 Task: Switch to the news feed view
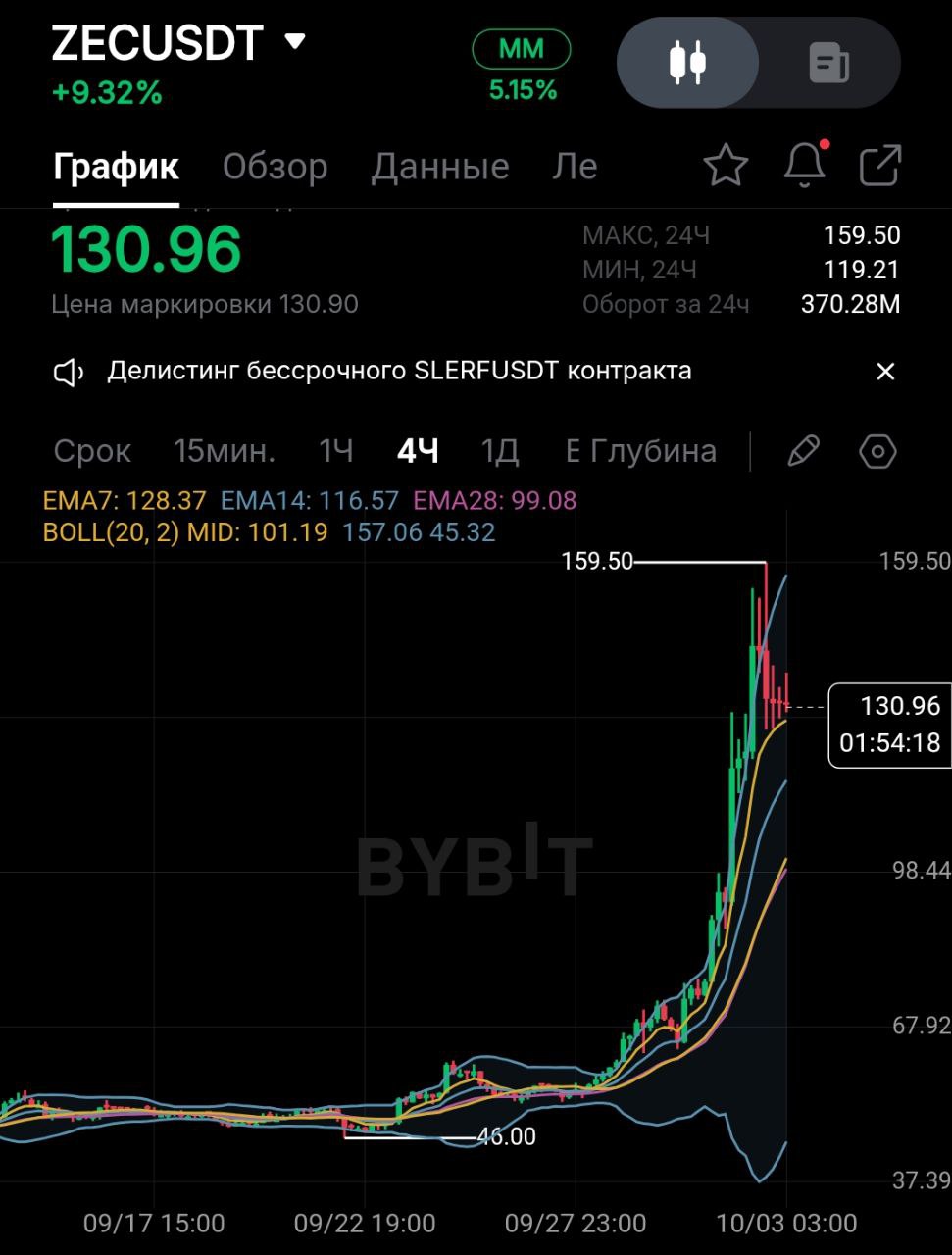coord(828,63)
